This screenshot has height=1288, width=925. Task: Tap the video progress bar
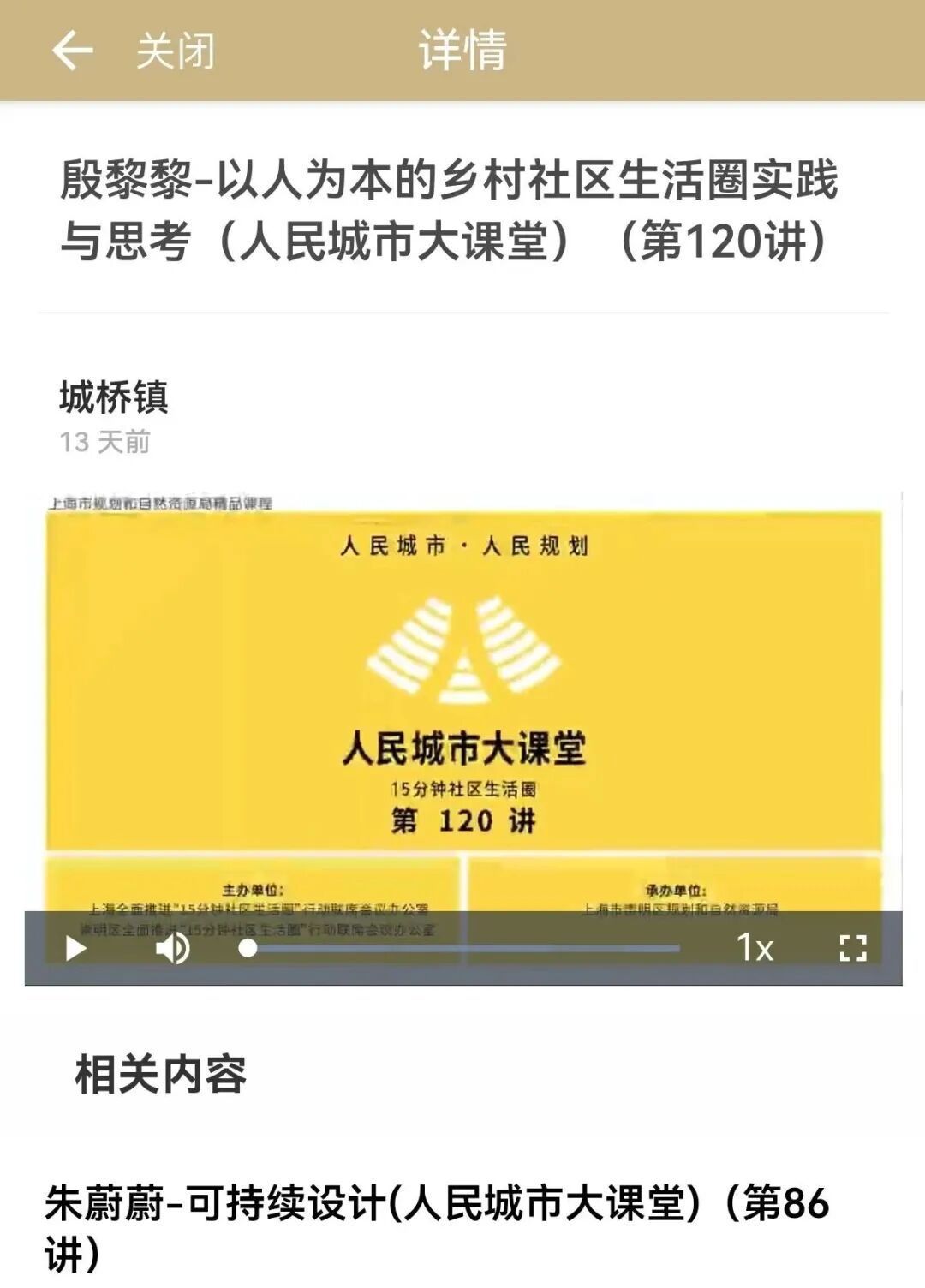point(462,948)
